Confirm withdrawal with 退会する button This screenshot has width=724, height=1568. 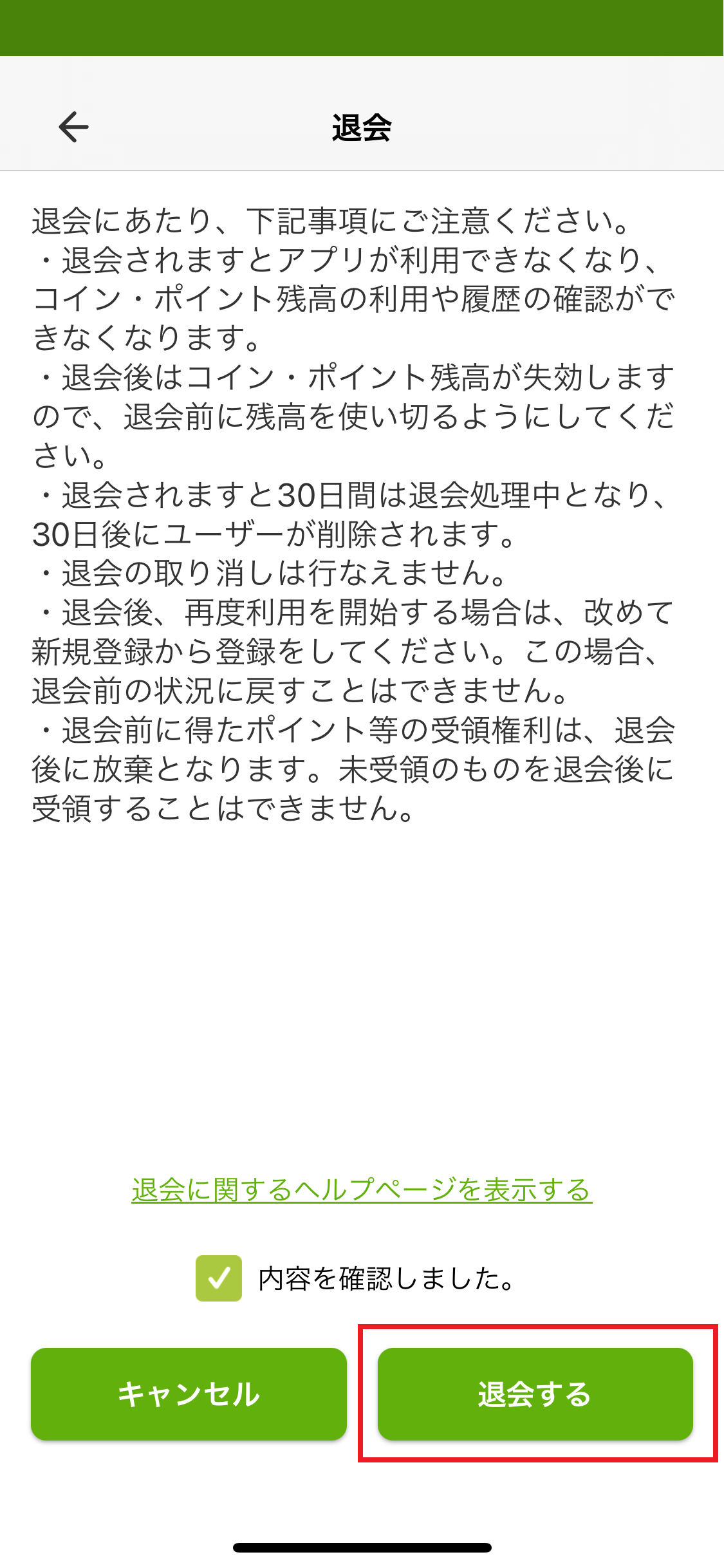[x=535, y=1394]
